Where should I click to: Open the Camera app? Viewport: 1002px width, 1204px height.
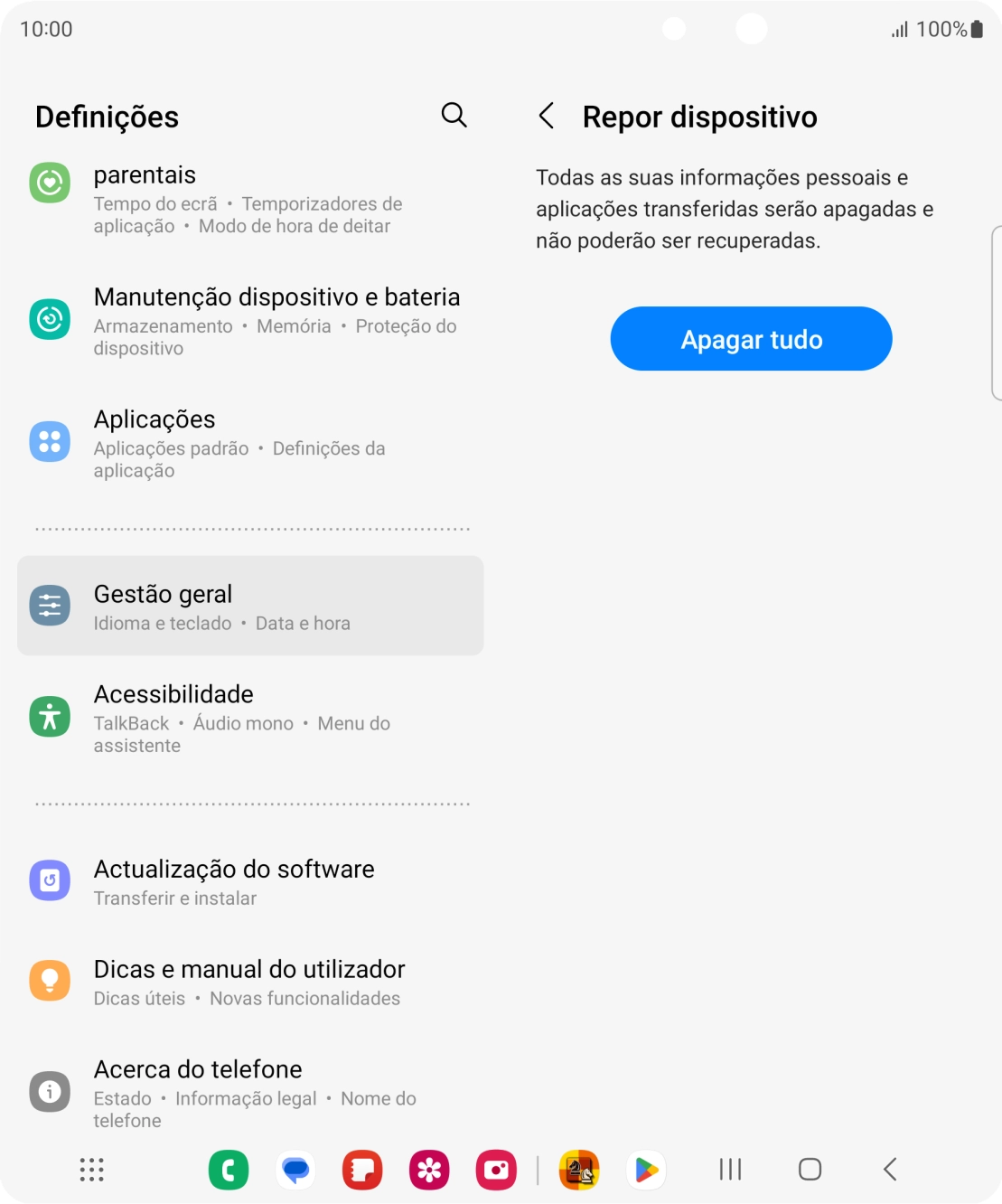point(496,1169)
